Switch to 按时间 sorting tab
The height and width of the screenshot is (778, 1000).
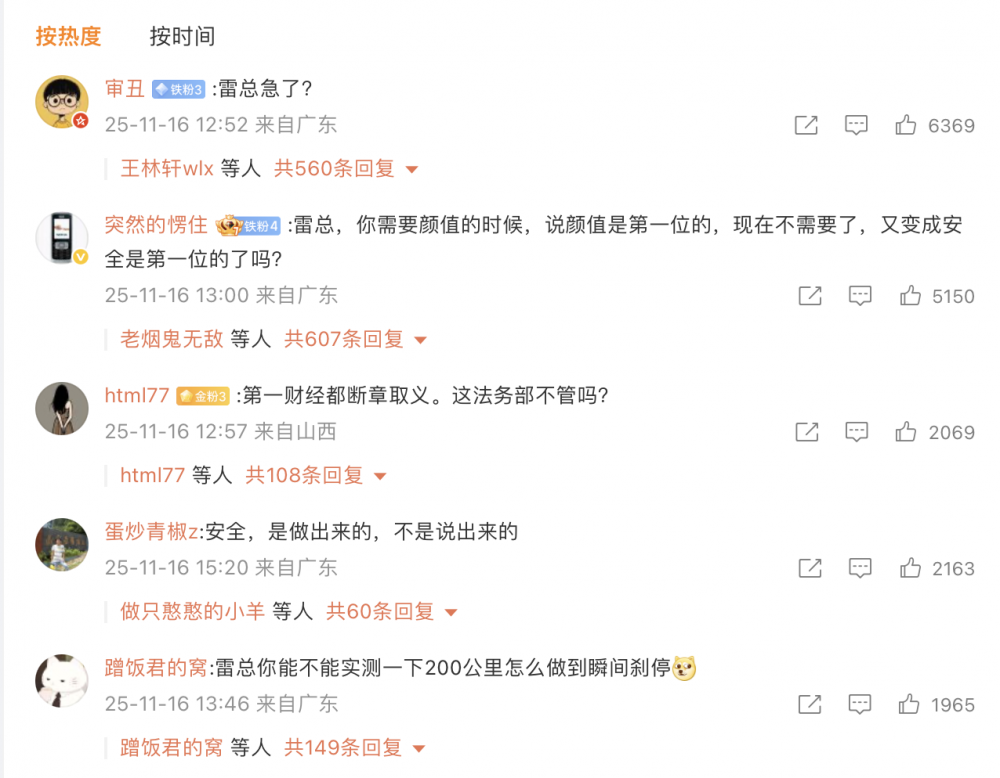pos(182,37)
